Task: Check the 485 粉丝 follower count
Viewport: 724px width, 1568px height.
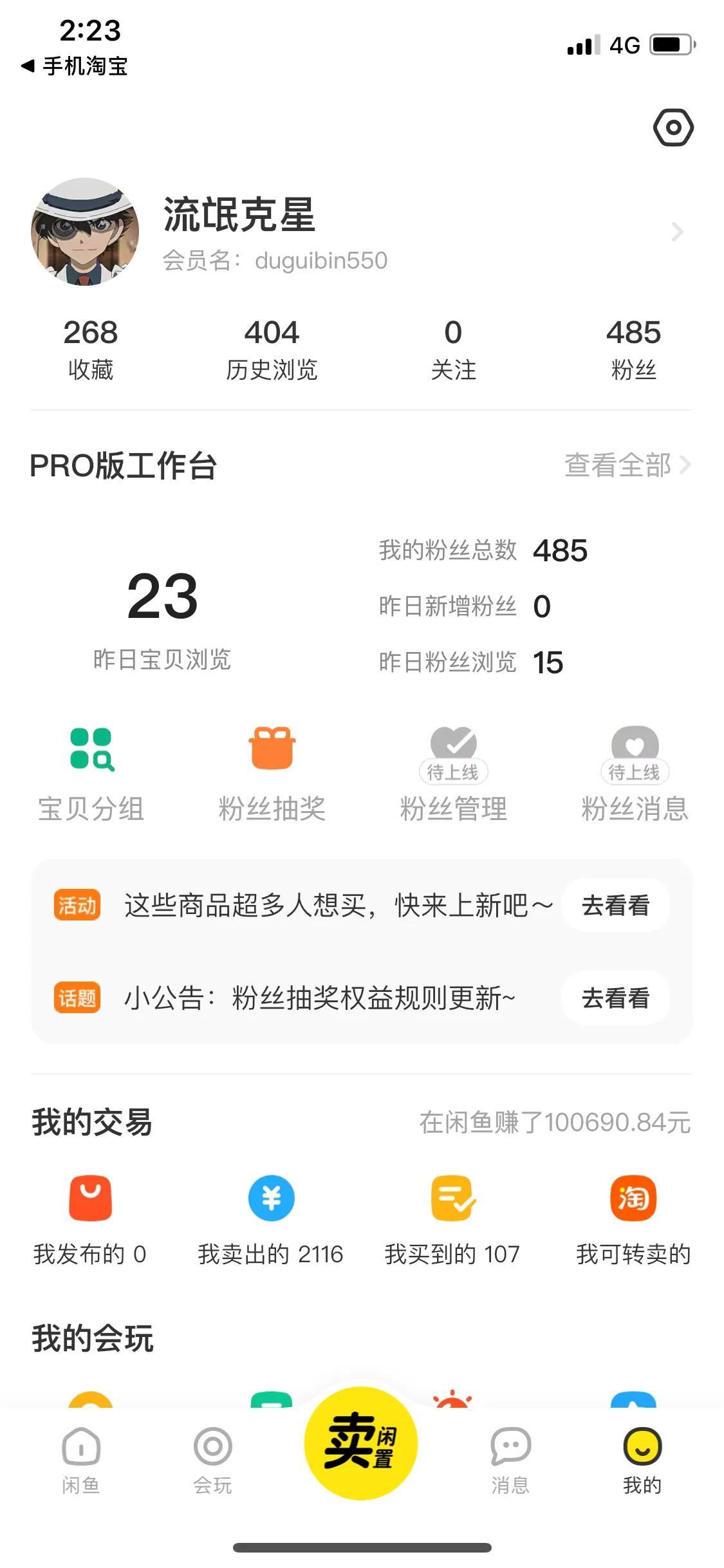Action: pos(634,348)
